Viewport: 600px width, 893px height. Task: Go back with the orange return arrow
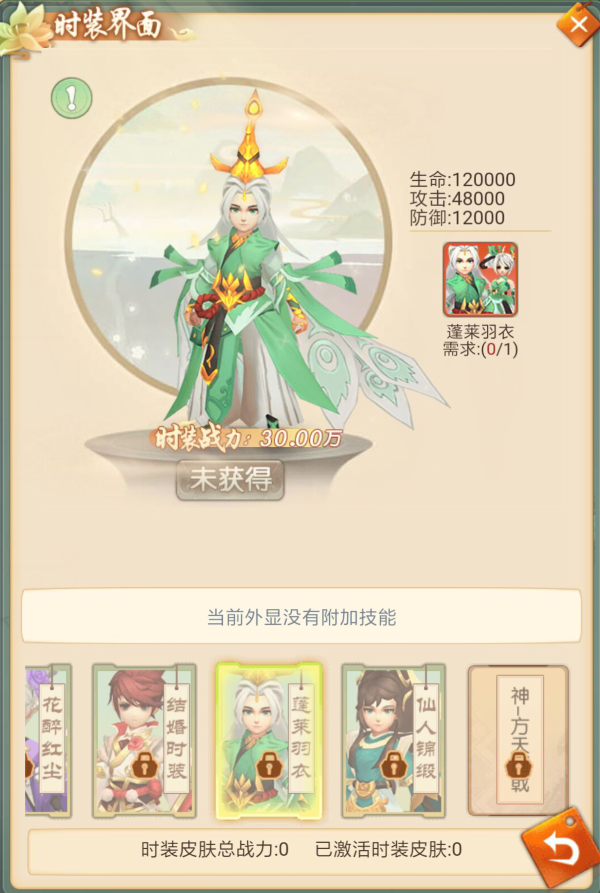click(x=561, y=847)
